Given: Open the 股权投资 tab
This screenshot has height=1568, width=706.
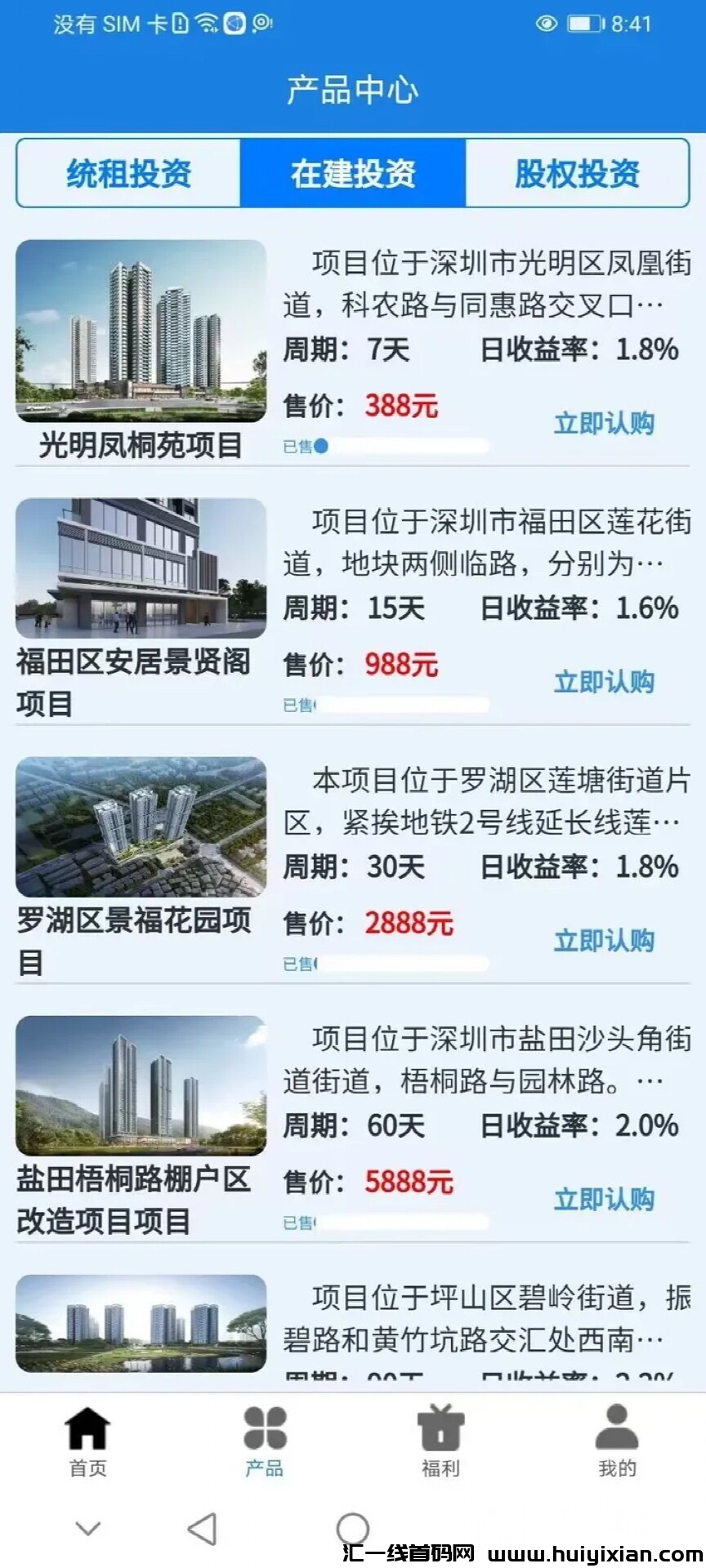Looking at the screenshot, I should click(577, 173).
